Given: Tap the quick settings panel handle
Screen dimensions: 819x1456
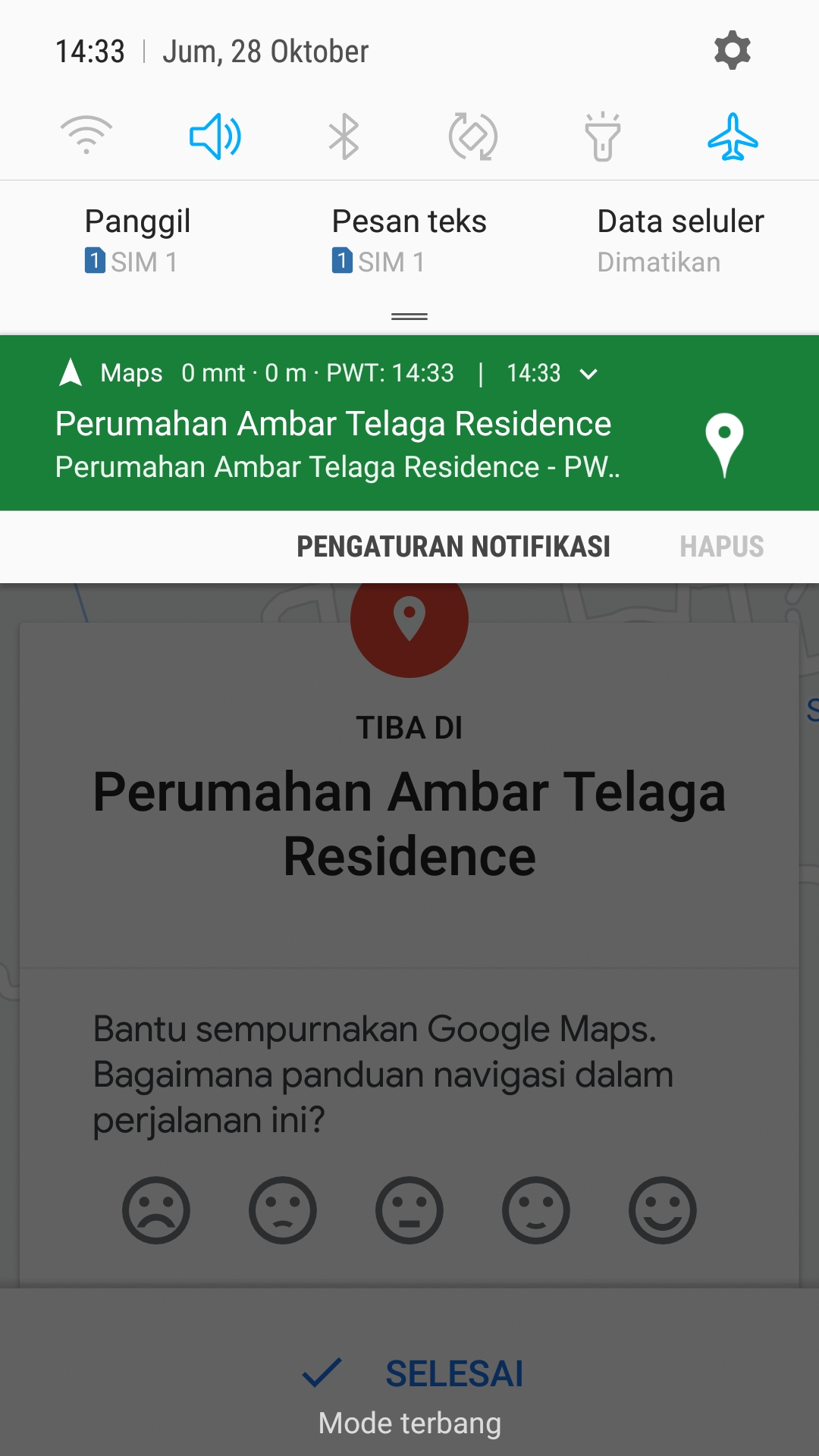Looking at the screenshot, I should [x=409, y=316].
